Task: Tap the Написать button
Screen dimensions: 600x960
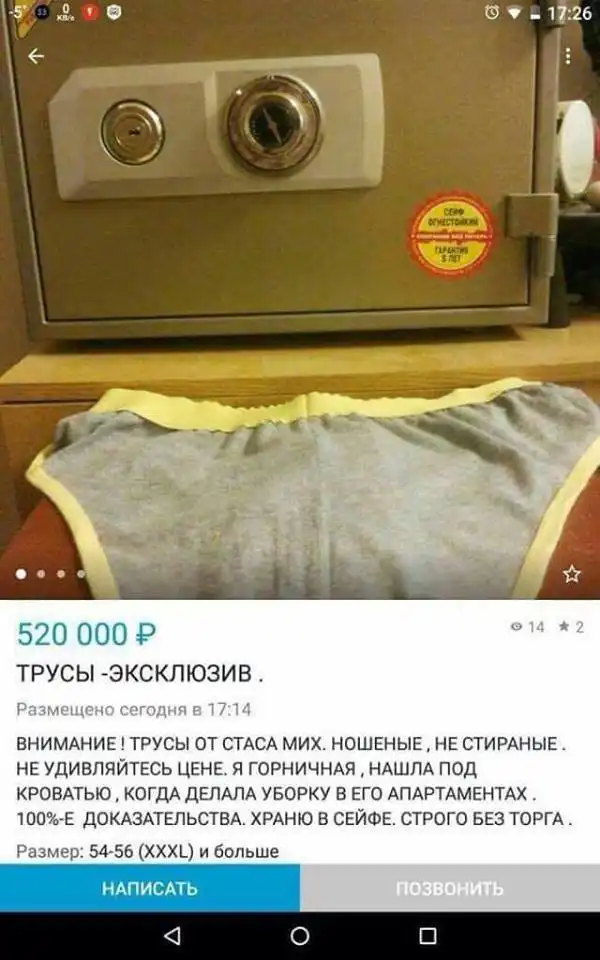Action: point(150,888)
